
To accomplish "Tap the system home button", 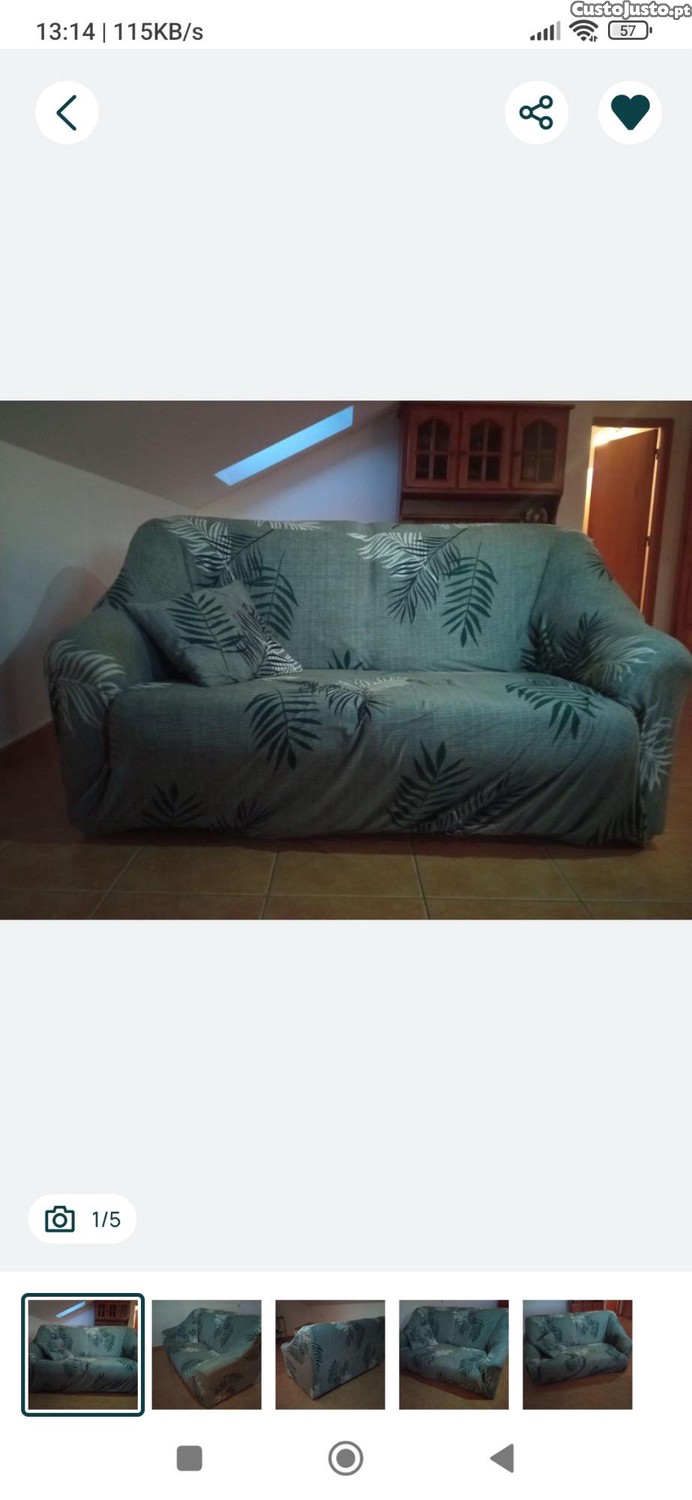I will [x=346, y=1458].
